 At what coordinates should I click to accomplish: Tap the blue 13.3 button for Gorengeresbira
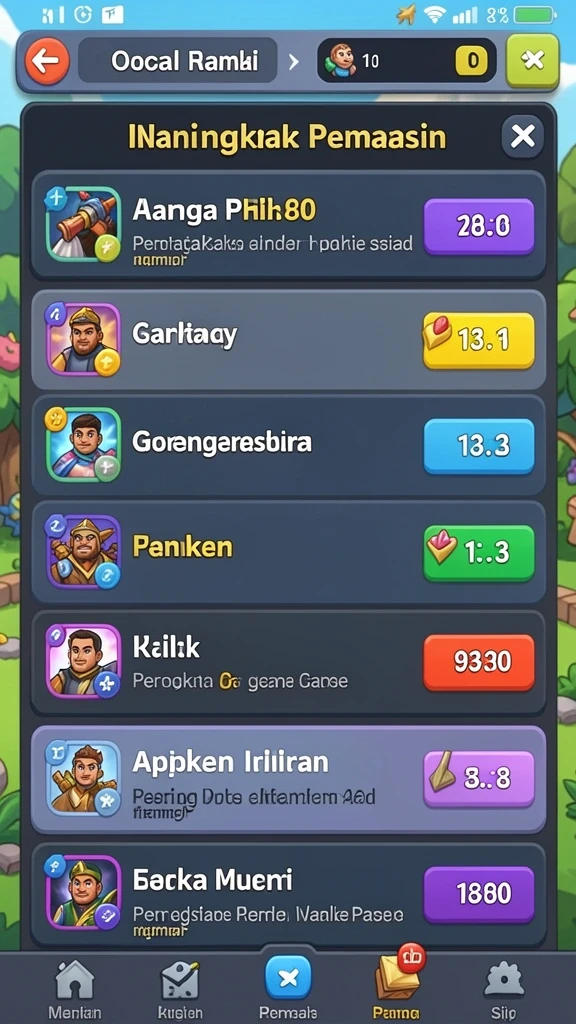479,446
